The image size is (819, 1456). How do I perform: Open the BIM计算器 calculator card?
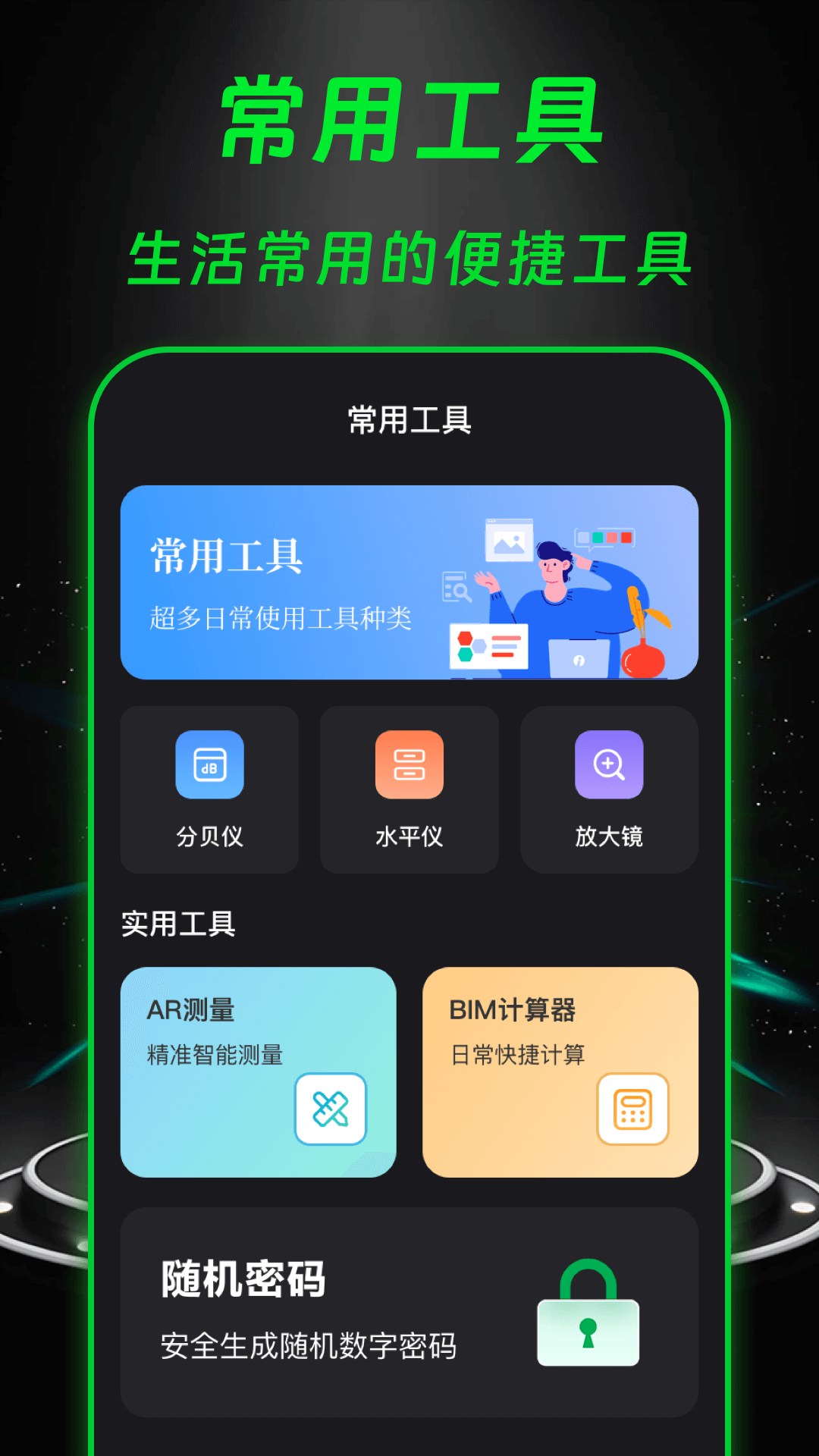point(560,1069)
